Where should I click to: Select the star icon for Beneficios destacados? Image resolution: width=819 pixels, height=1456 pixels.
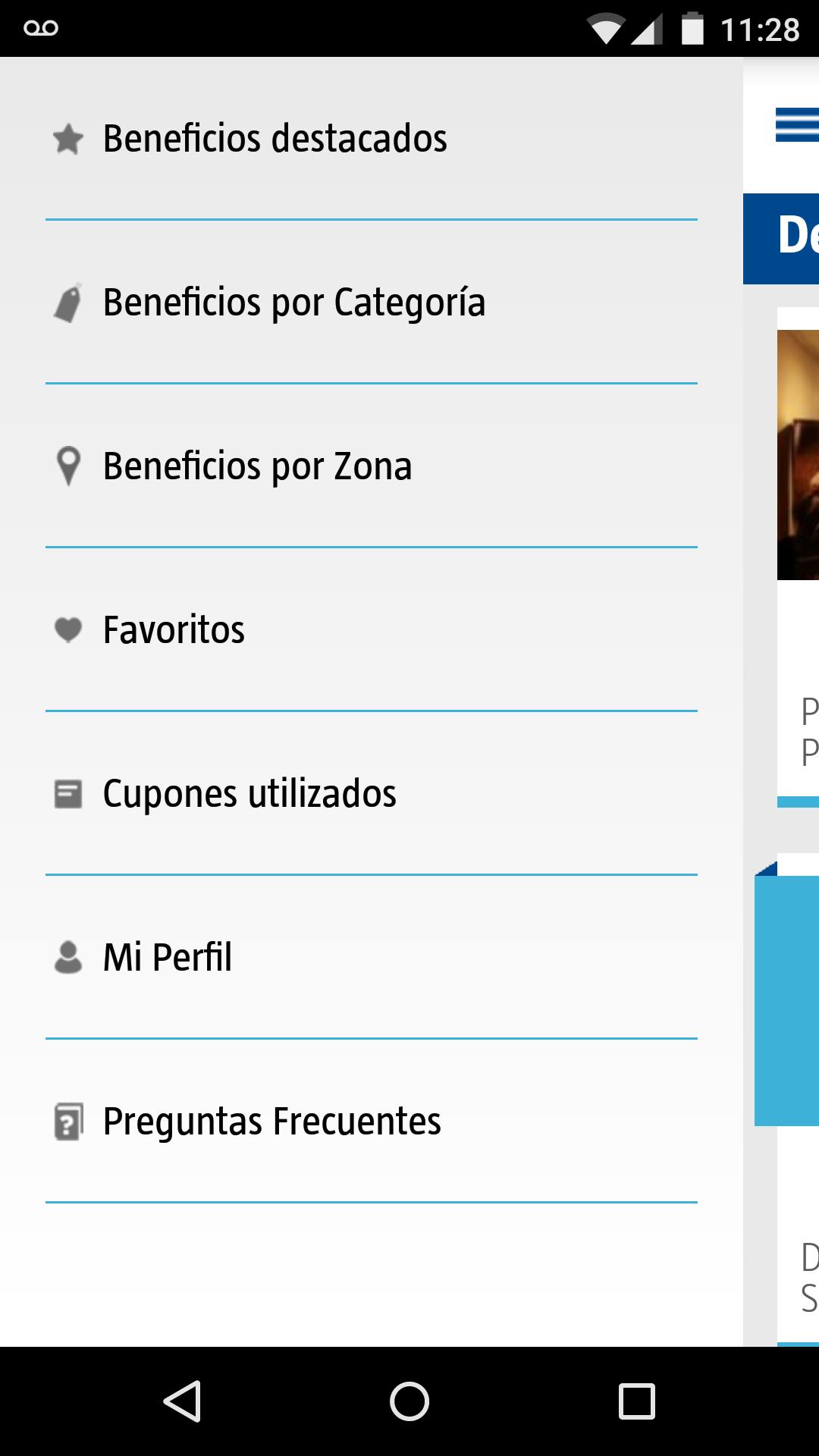click(x=68, y=139)
